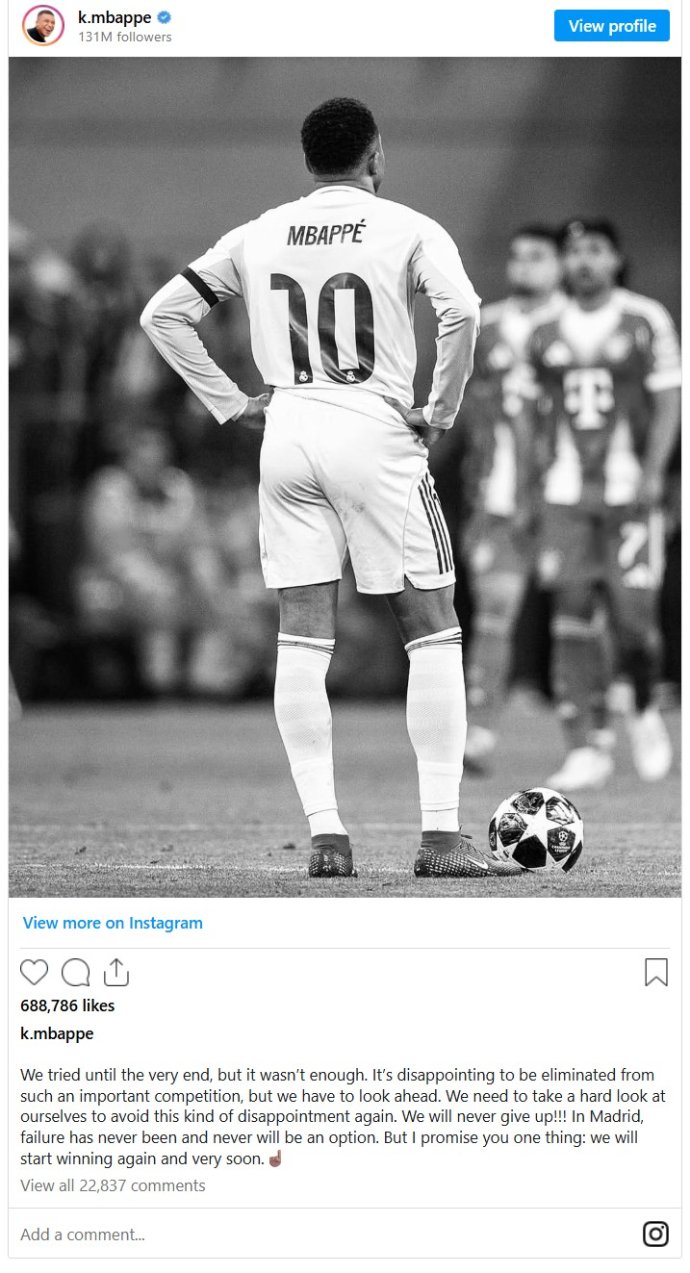
Task: Bookmark this post
Action: pyautogui.click(x=656, y=972)
